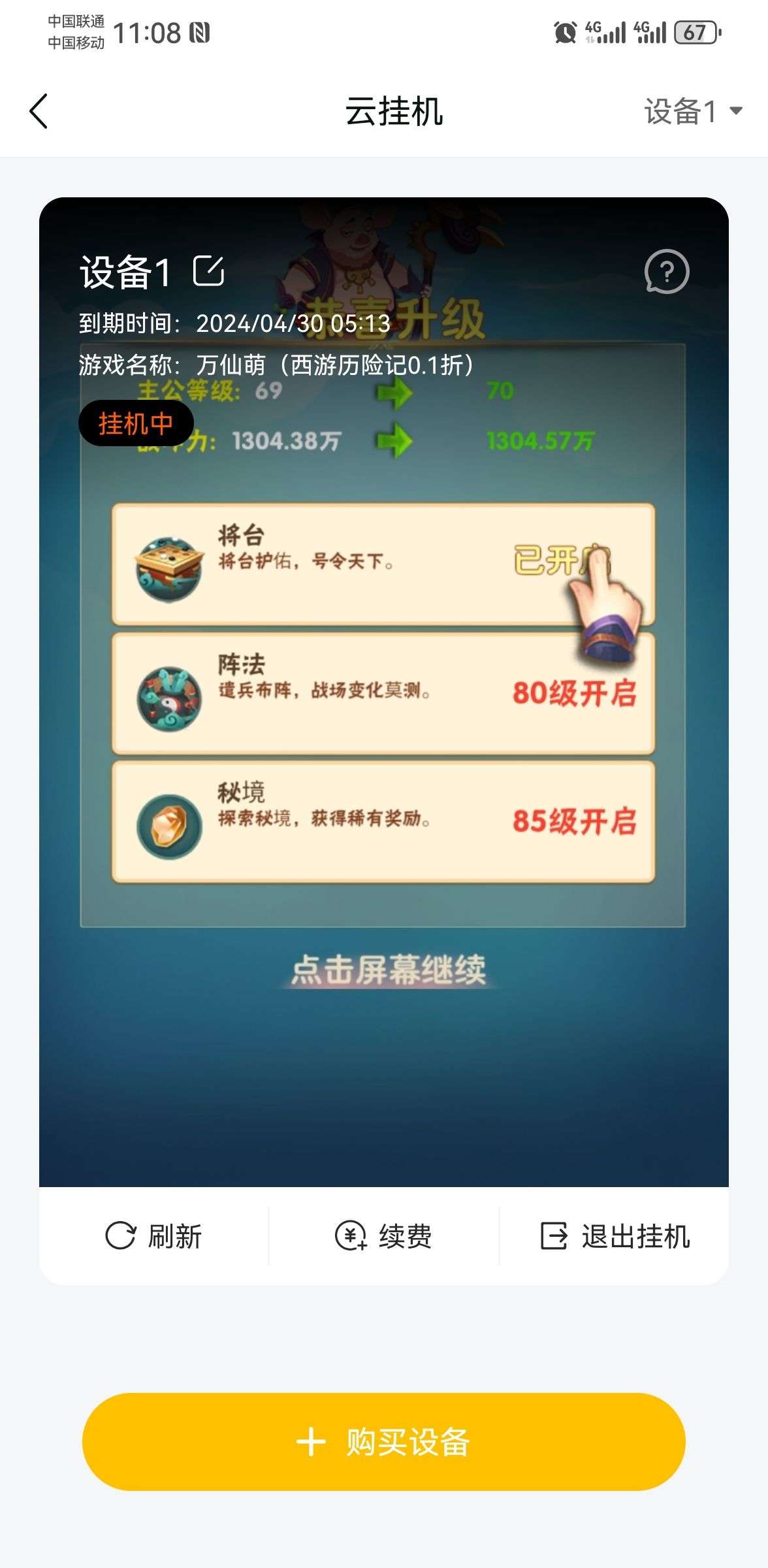Tap the 购买设备 button
Image resolution: width=768 pixels, height=1568 pixels.
point(384,1441)
